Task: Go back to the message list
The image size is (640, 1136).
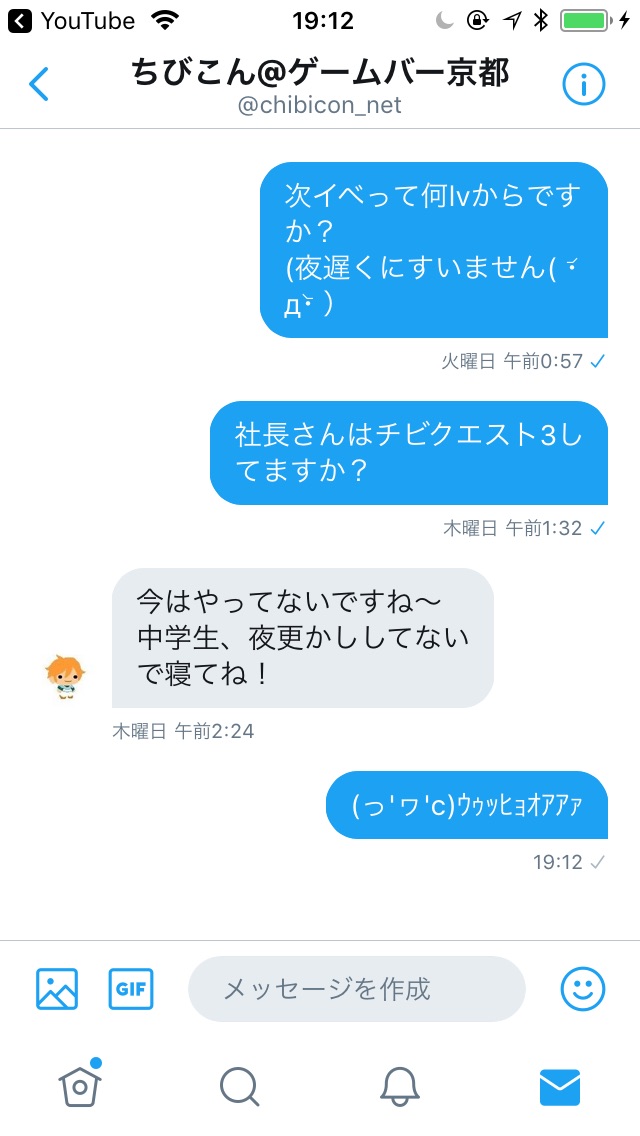Action: 39,84
